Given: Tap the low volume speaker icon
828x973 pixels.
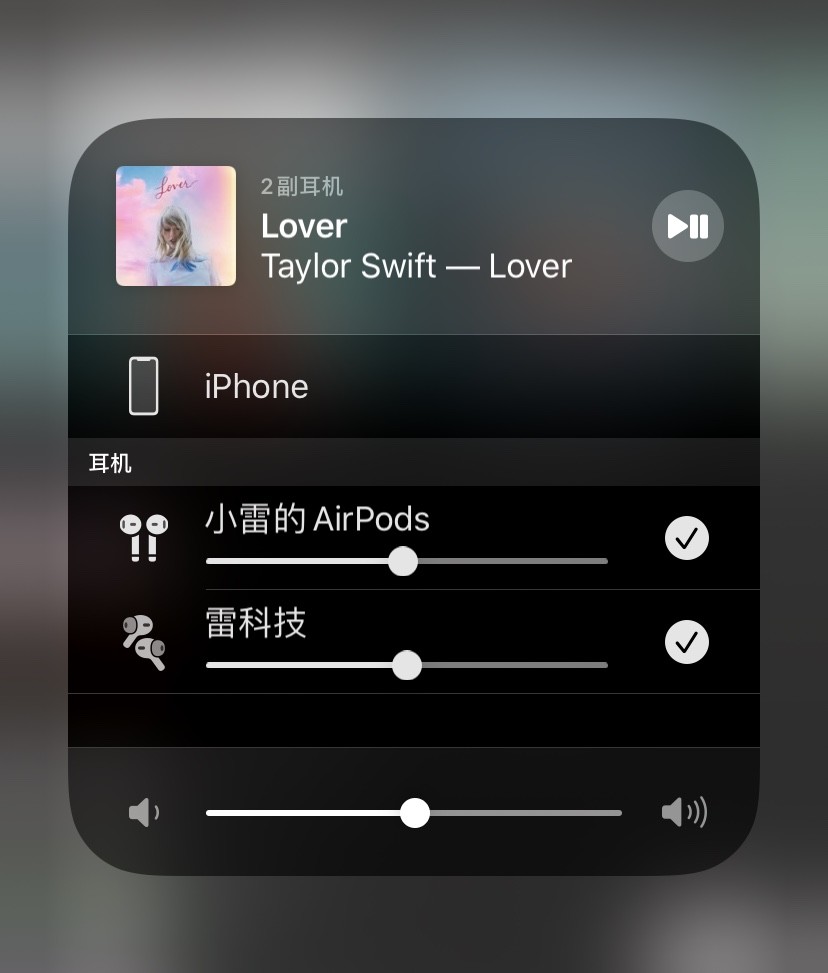Looking at the screenshot, I should click(144, 813).
